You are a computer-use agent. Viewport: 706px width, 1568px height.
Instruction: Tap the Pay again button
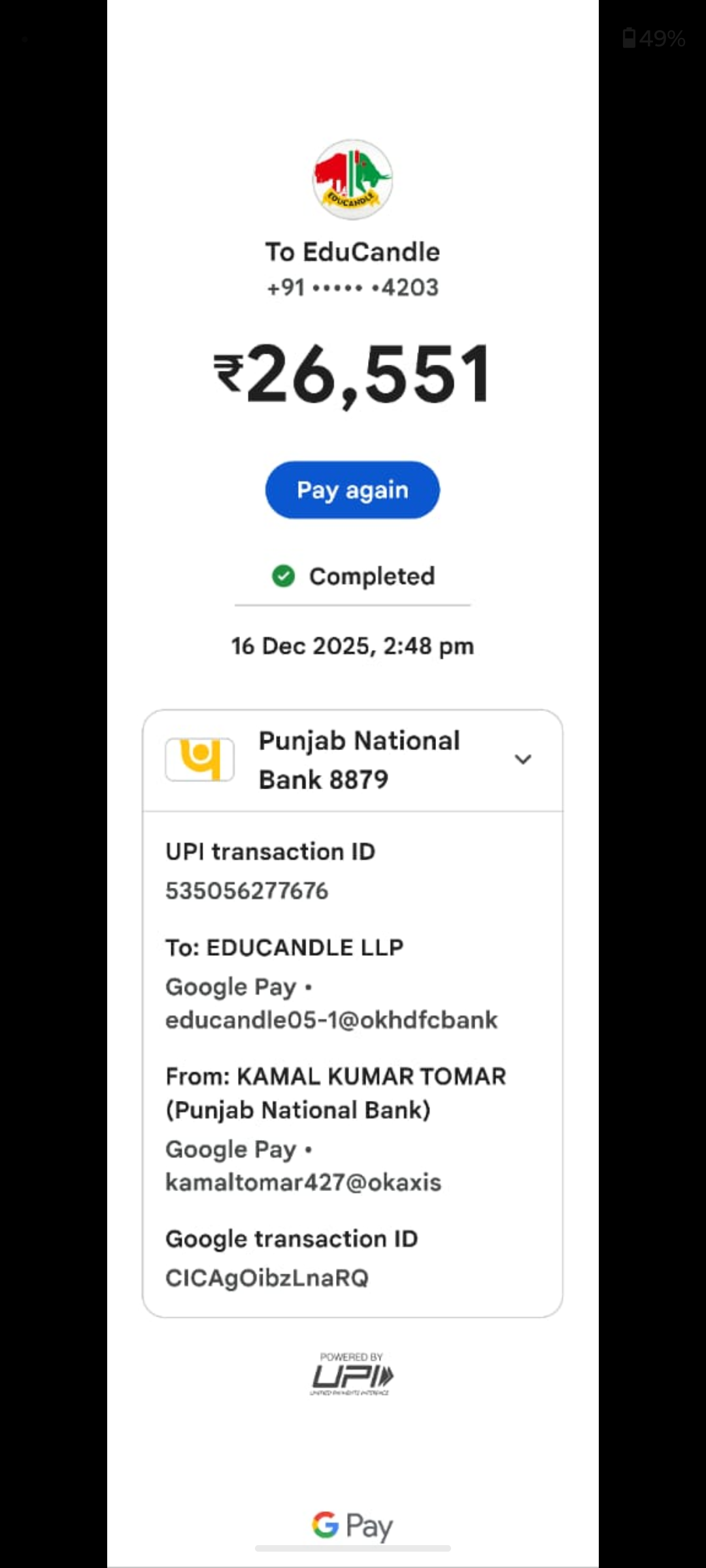click(x=352, y=490)
